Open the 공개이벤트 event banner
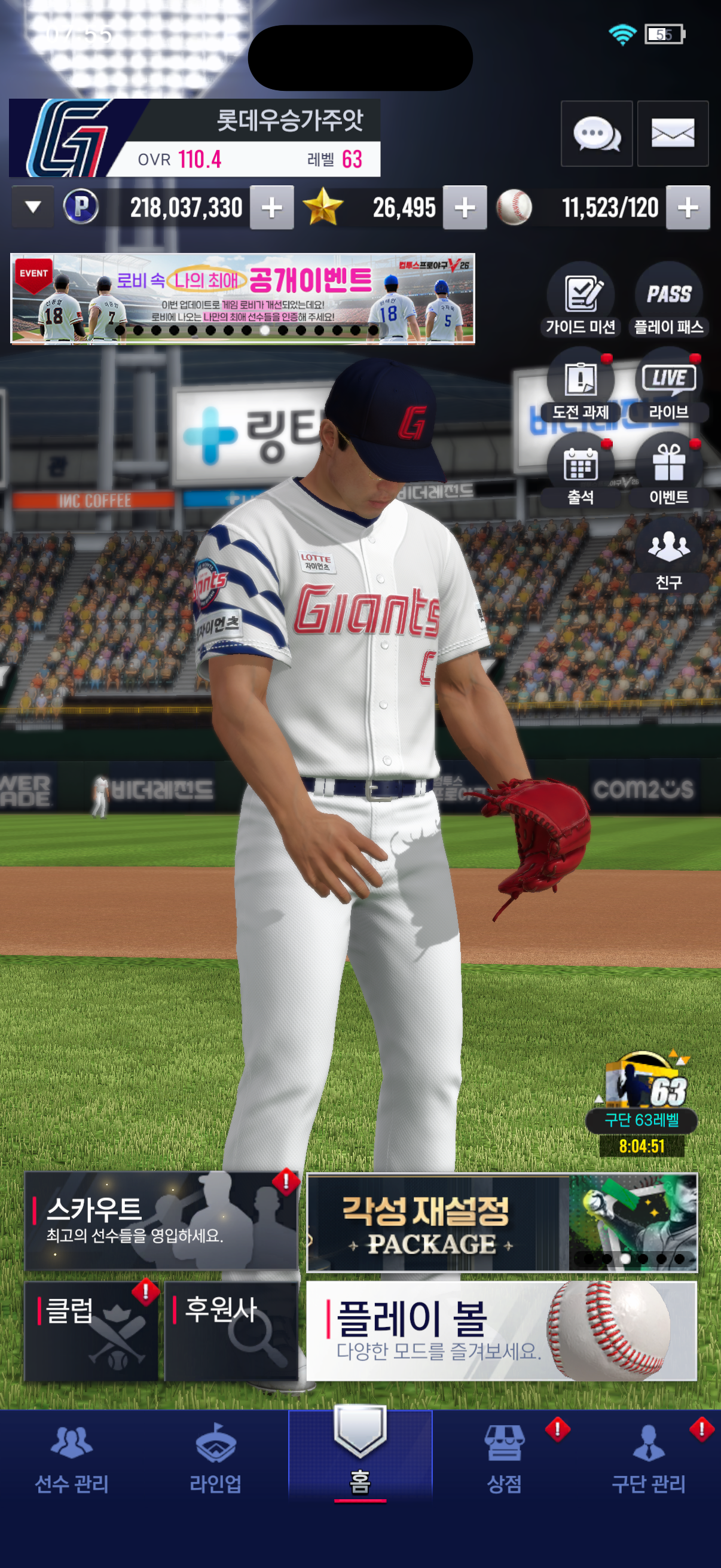Image resolution: width=721 pixels, height=1568 pixels. click(x=242, y=298)
